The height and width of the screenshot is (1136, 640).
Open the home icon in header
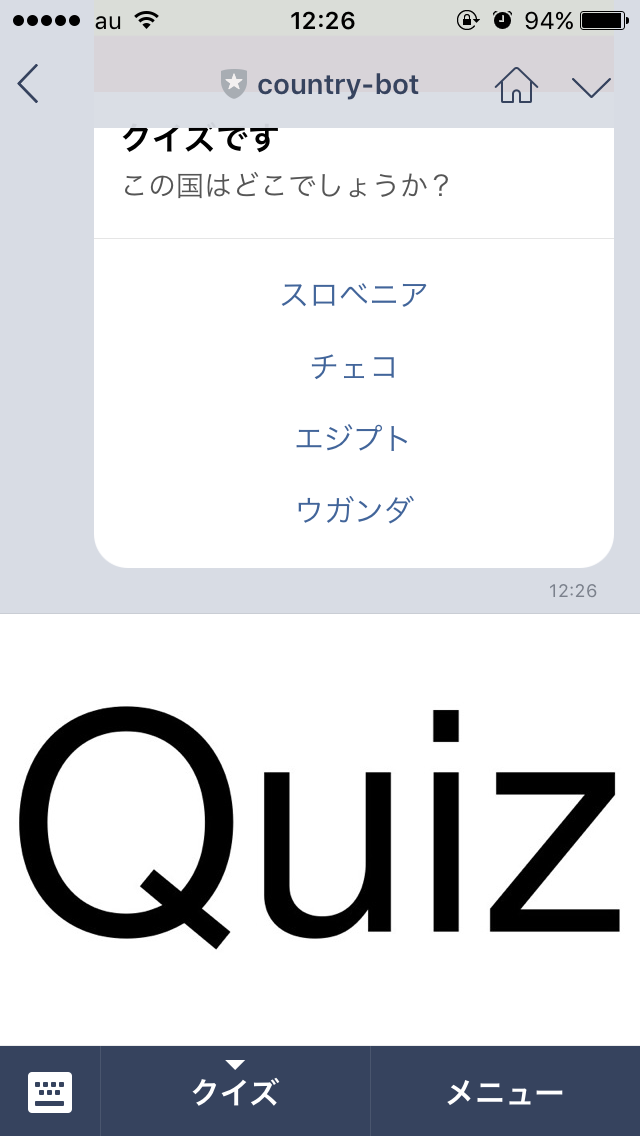pyautogui.click(x=516, y=85)
